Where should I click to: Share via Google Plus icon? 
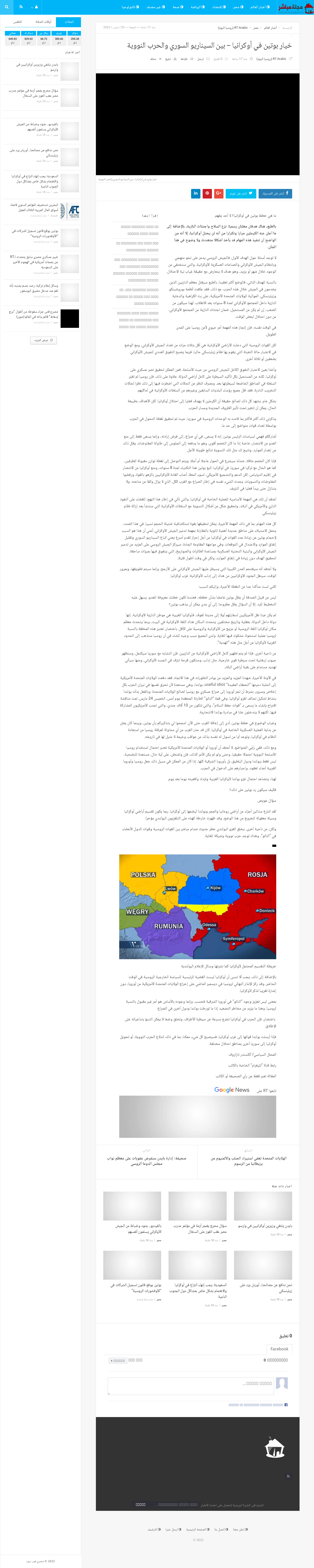[219, 194]
